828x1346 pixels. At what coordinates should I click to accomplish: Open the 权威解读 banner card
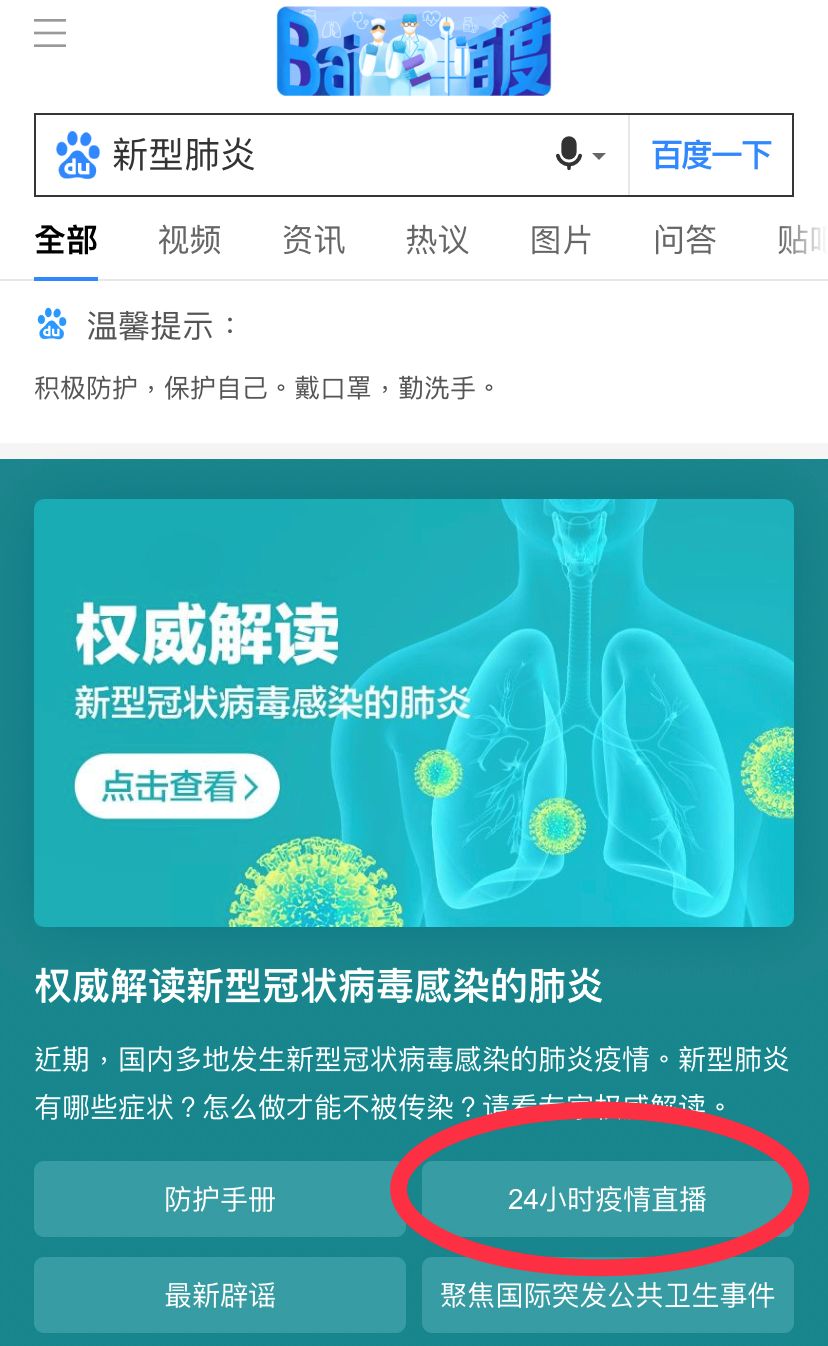click(413, 712)
